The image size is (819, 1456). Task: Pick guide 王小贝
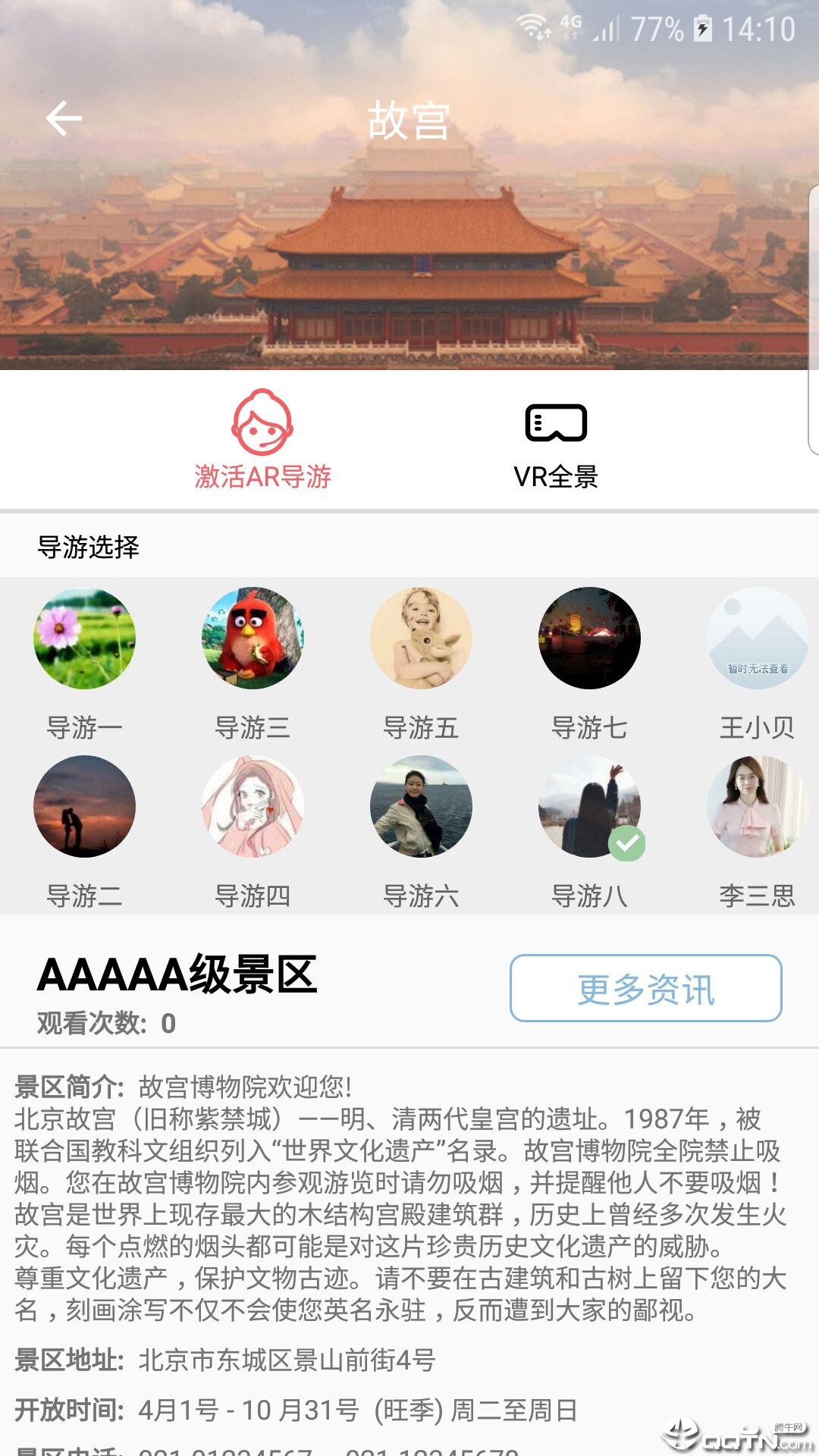point(757,639)
